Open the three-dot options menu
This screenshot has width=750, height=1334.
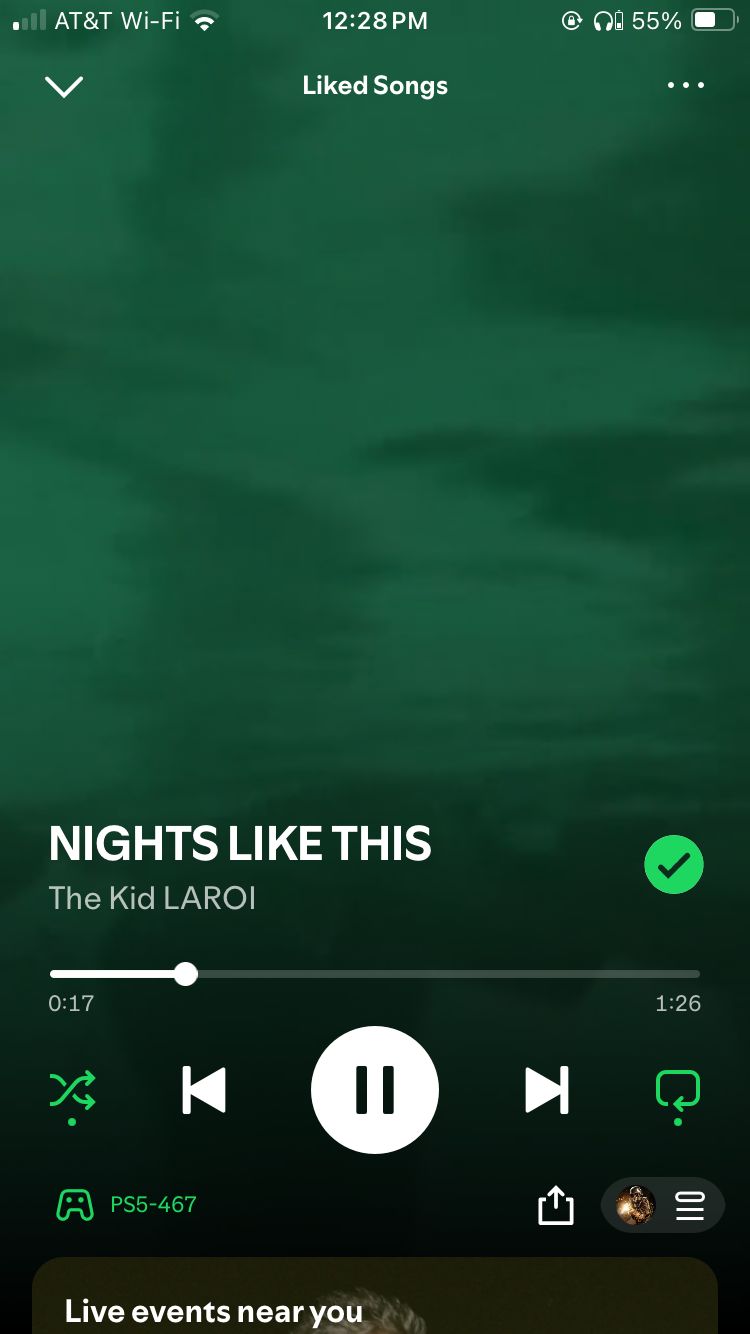click(x=686, y=85)
